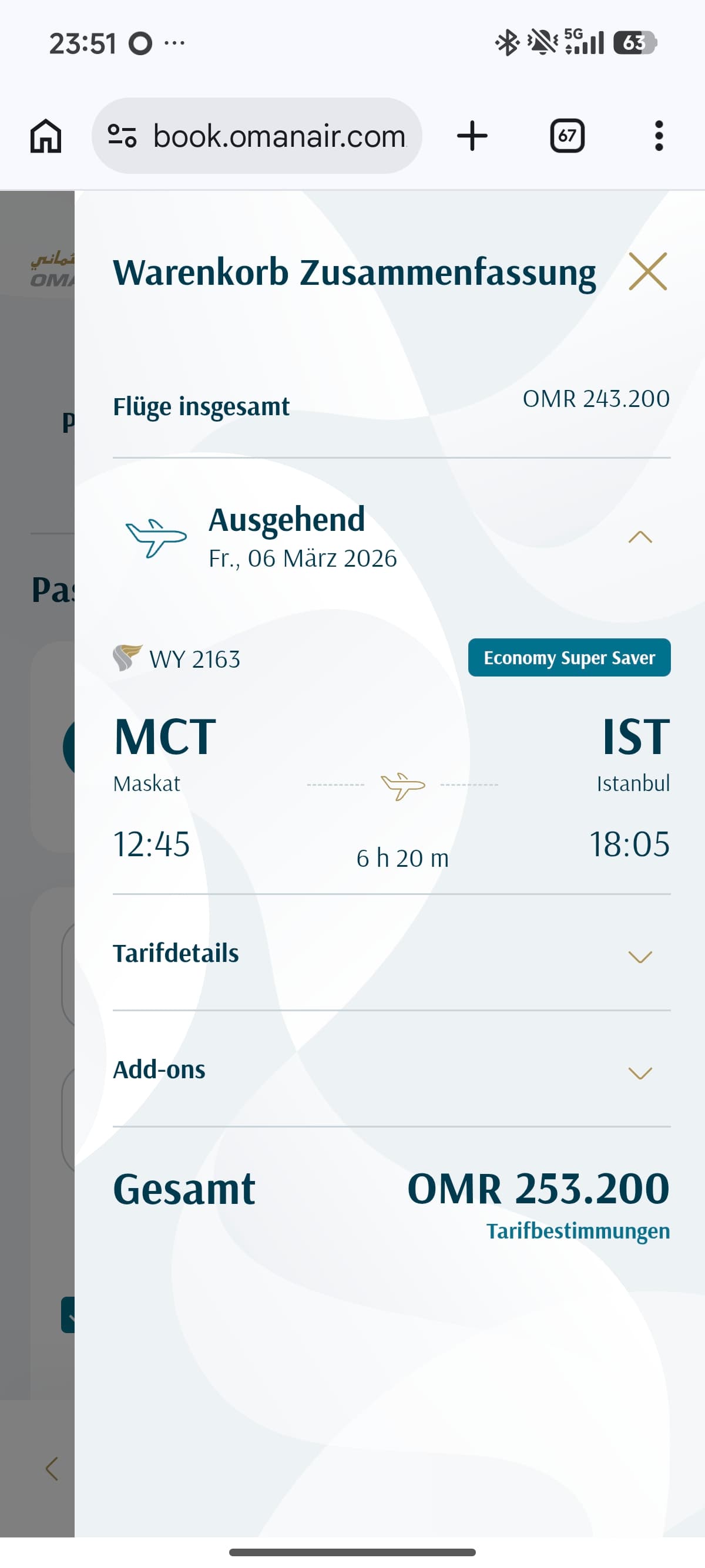Show the 67 open tabs
Image resolution: width=705 pixels, height=1568 pixels.
point(567,136)
